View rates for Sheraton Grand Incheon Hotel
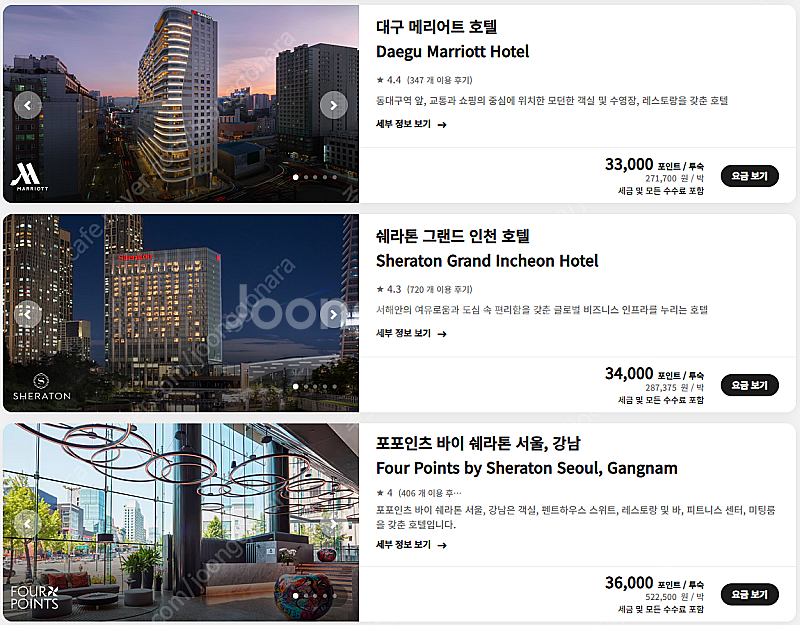This screenshot has width=800, height=625. 749,385
